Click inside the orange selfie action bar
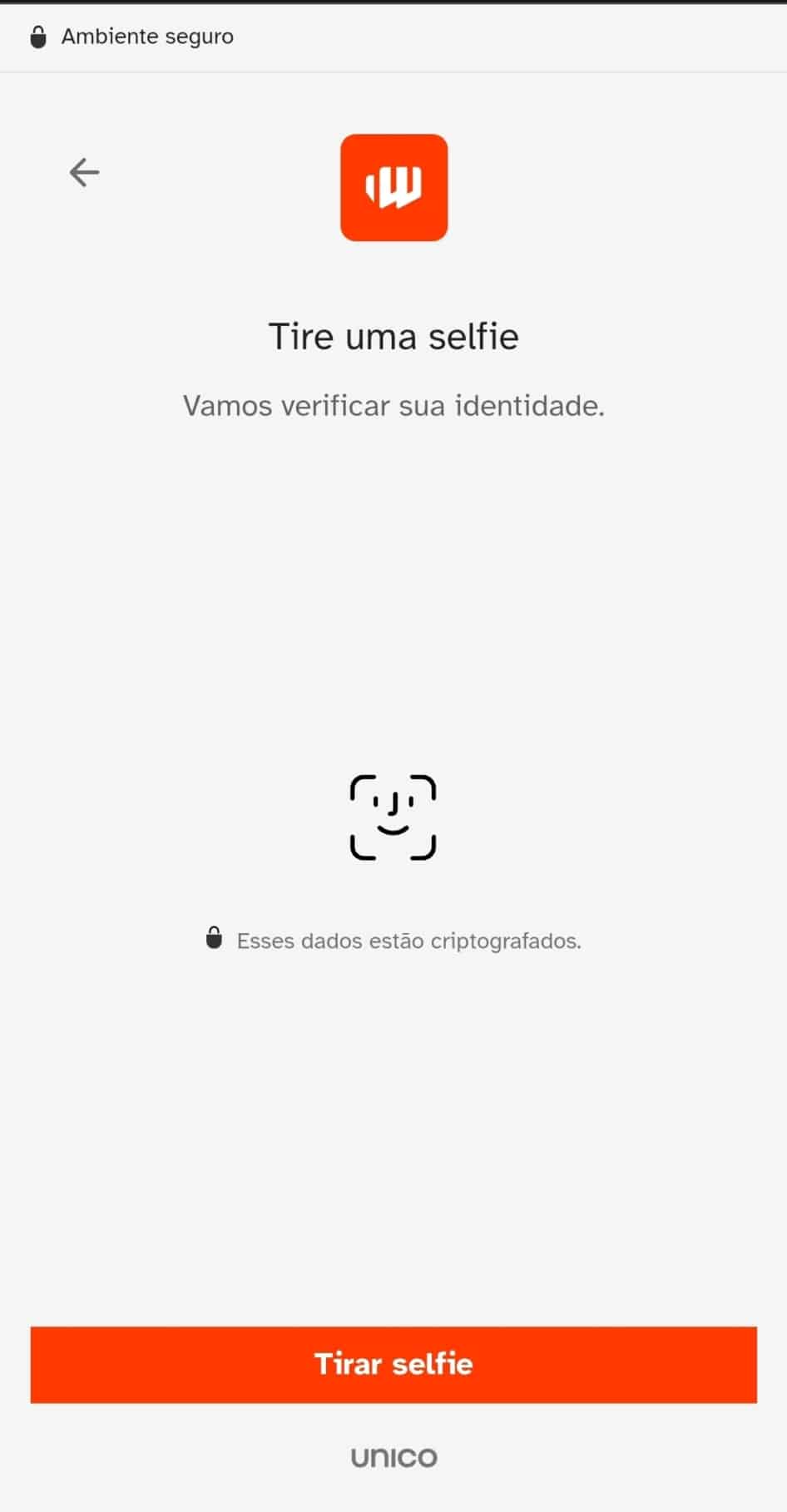 (393, 1364)
